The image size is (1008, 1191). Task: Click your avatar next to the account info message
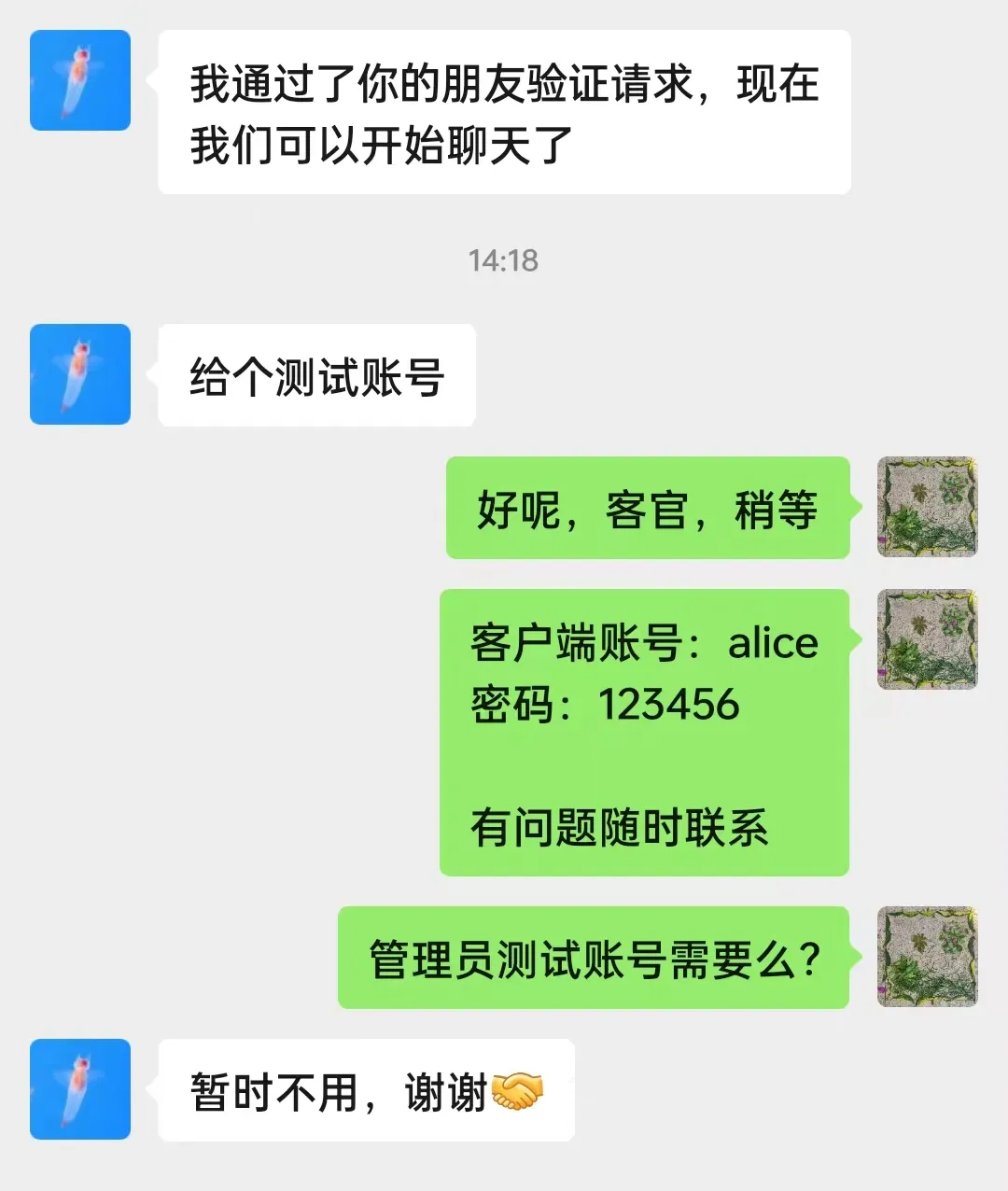coord(927,639)
